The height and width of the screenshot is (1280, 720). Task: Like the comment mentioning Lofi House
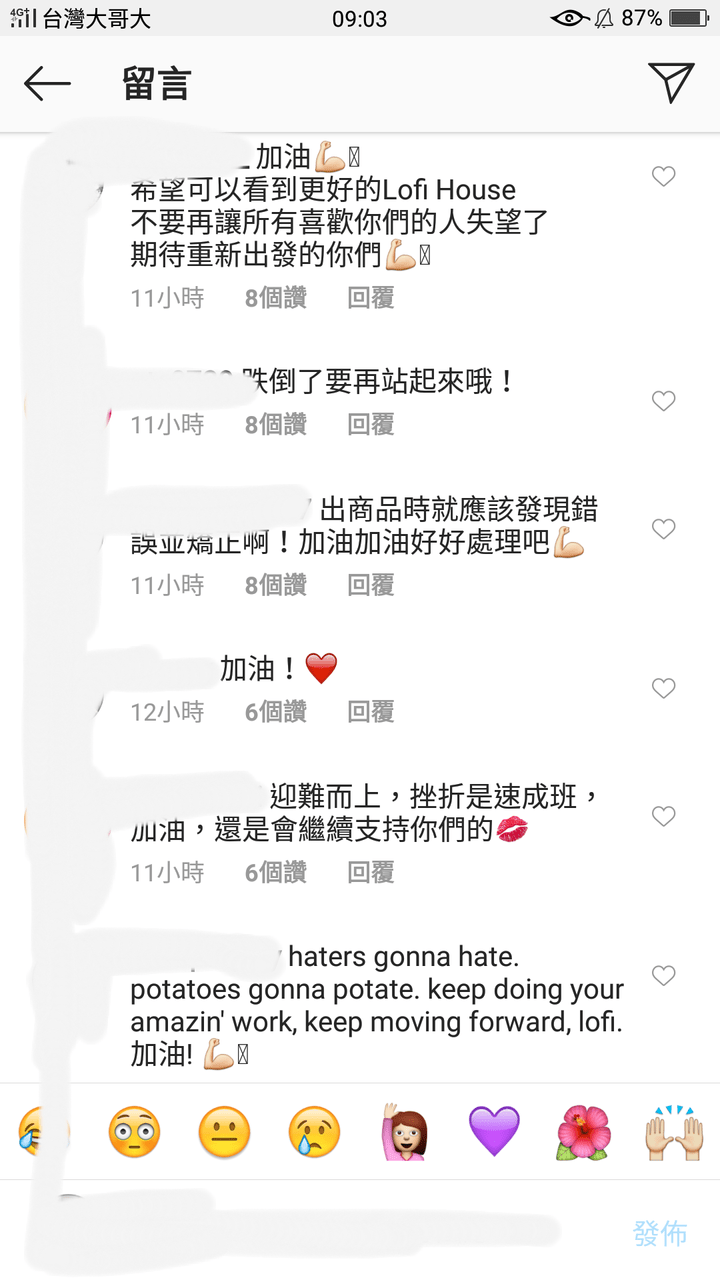[663, 177]
